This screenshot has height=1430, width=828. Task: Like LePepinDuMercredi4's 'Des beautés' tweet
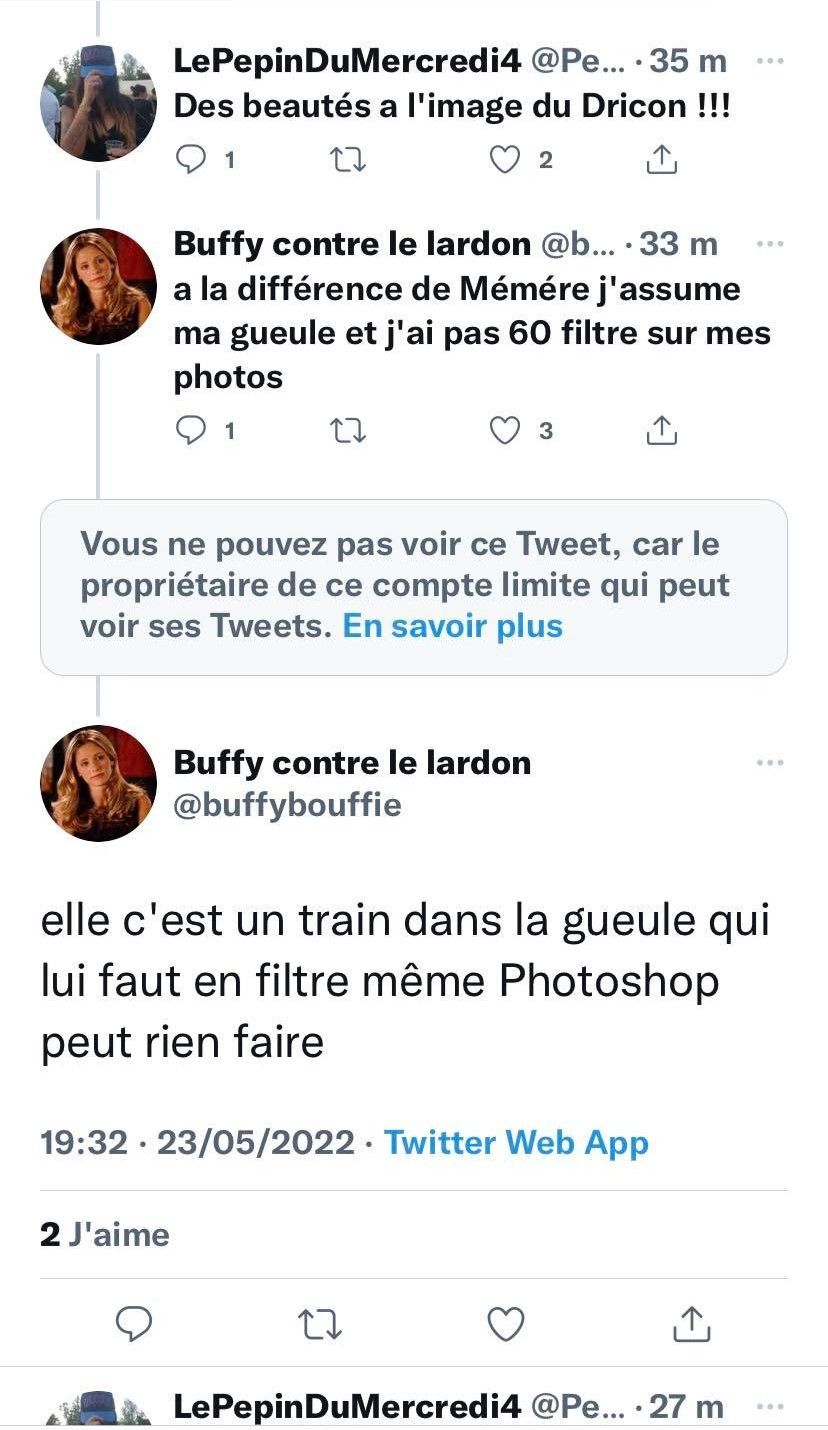pyautogui.click(x=505, y=160)
